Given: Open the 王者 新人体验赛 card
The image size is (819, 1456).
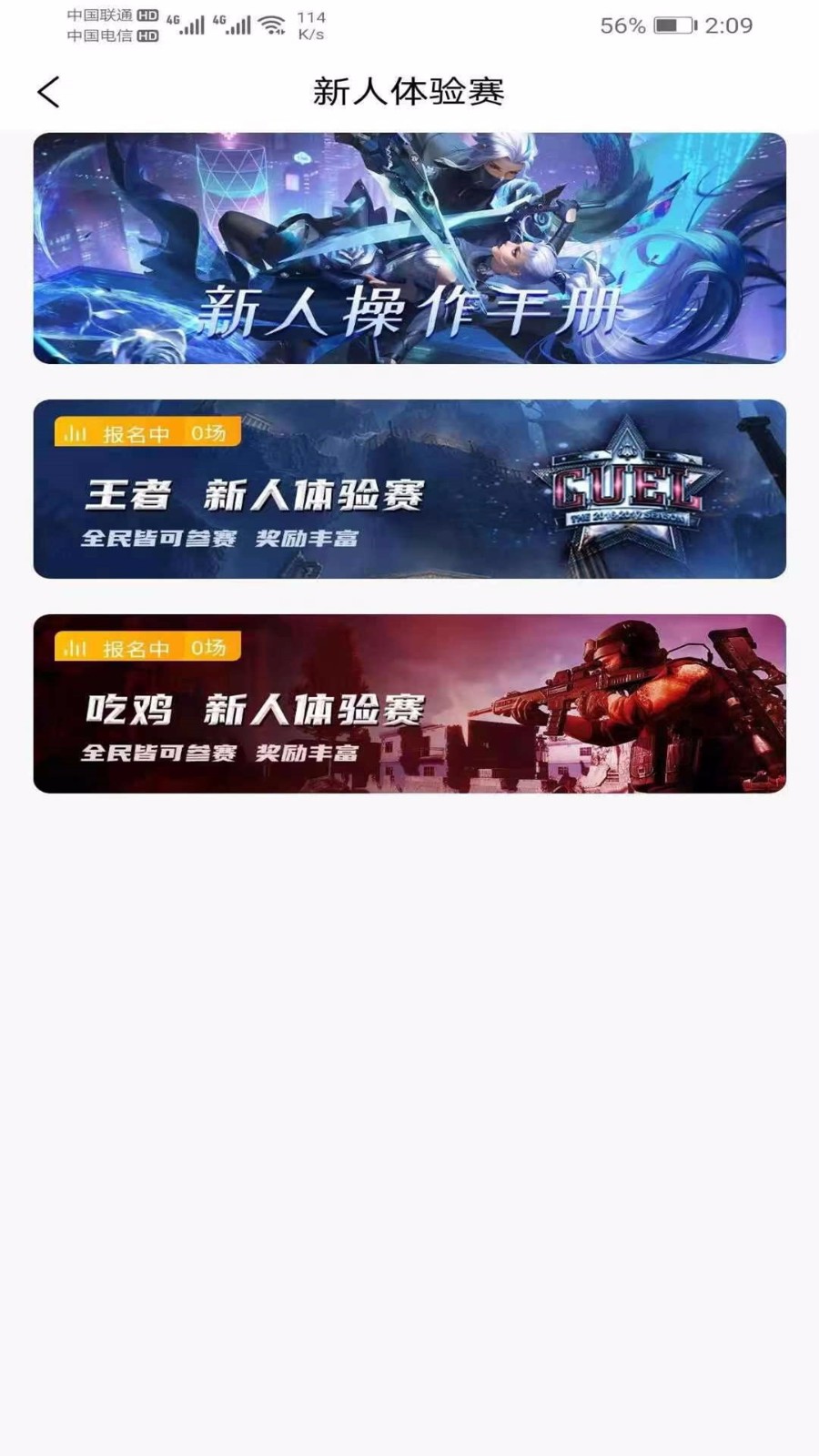Looking at the screenshot, I should 409,489.
